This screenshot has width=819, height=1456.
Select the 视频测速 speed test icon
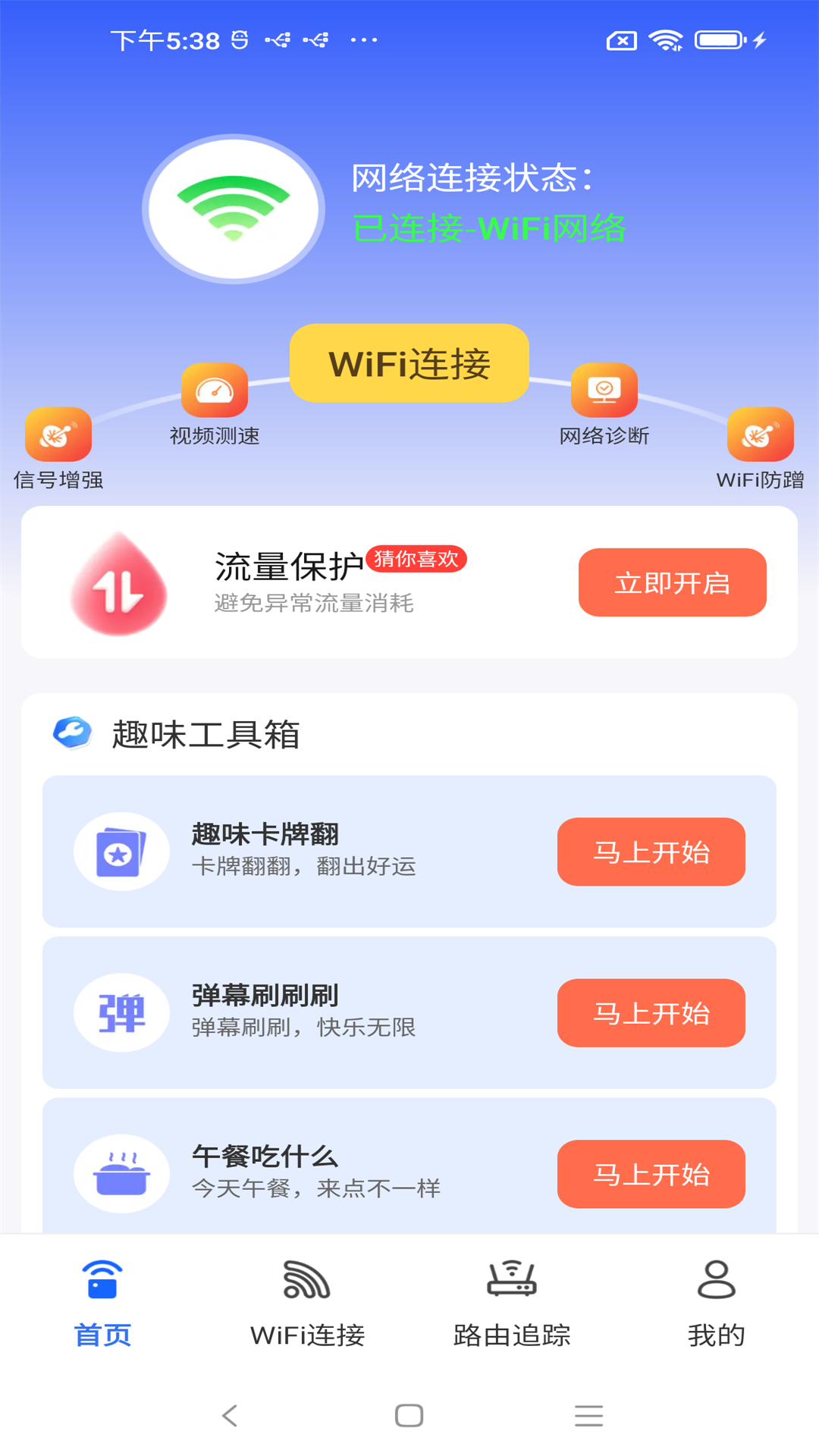[215, 391]
